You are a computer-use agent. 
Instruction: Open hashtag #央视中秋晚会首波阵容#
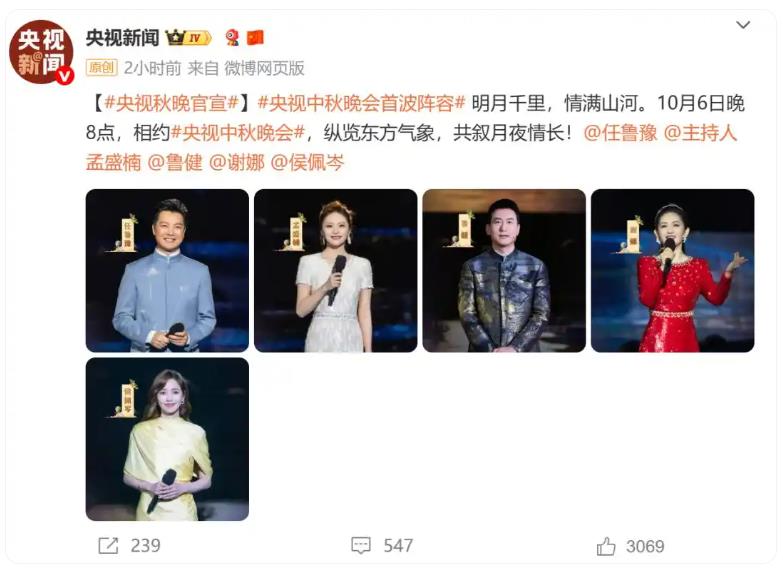(361, 103)
